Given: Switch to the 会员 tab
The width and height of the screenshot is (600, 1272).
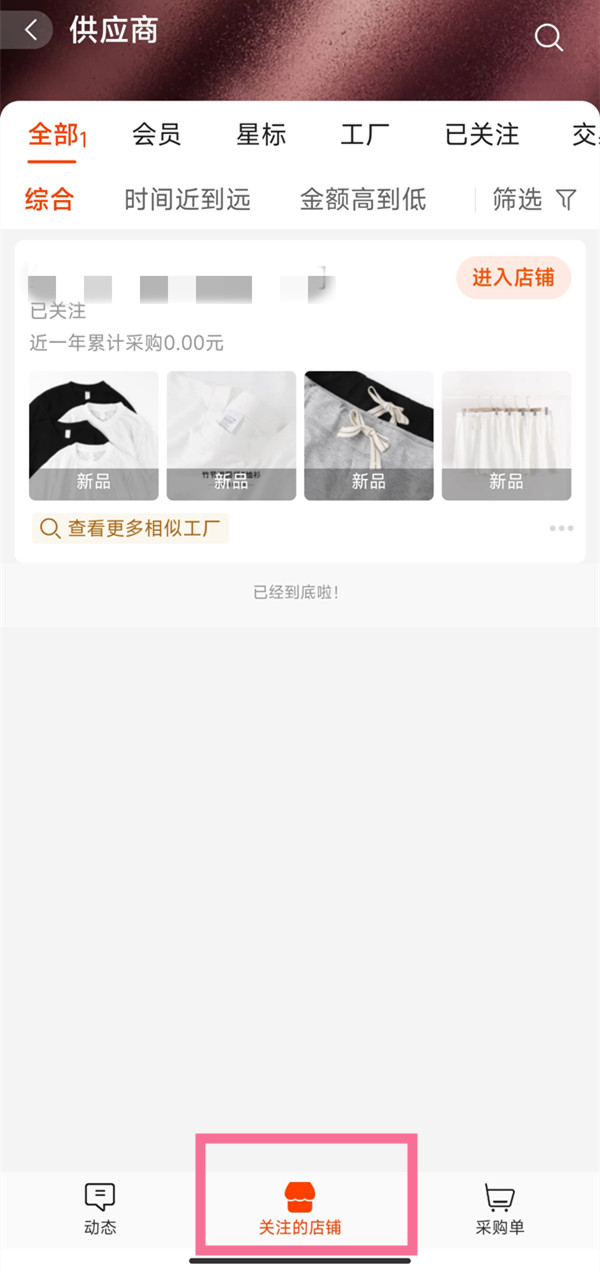Looking at the screenshot, I should (x=157, y=135).
